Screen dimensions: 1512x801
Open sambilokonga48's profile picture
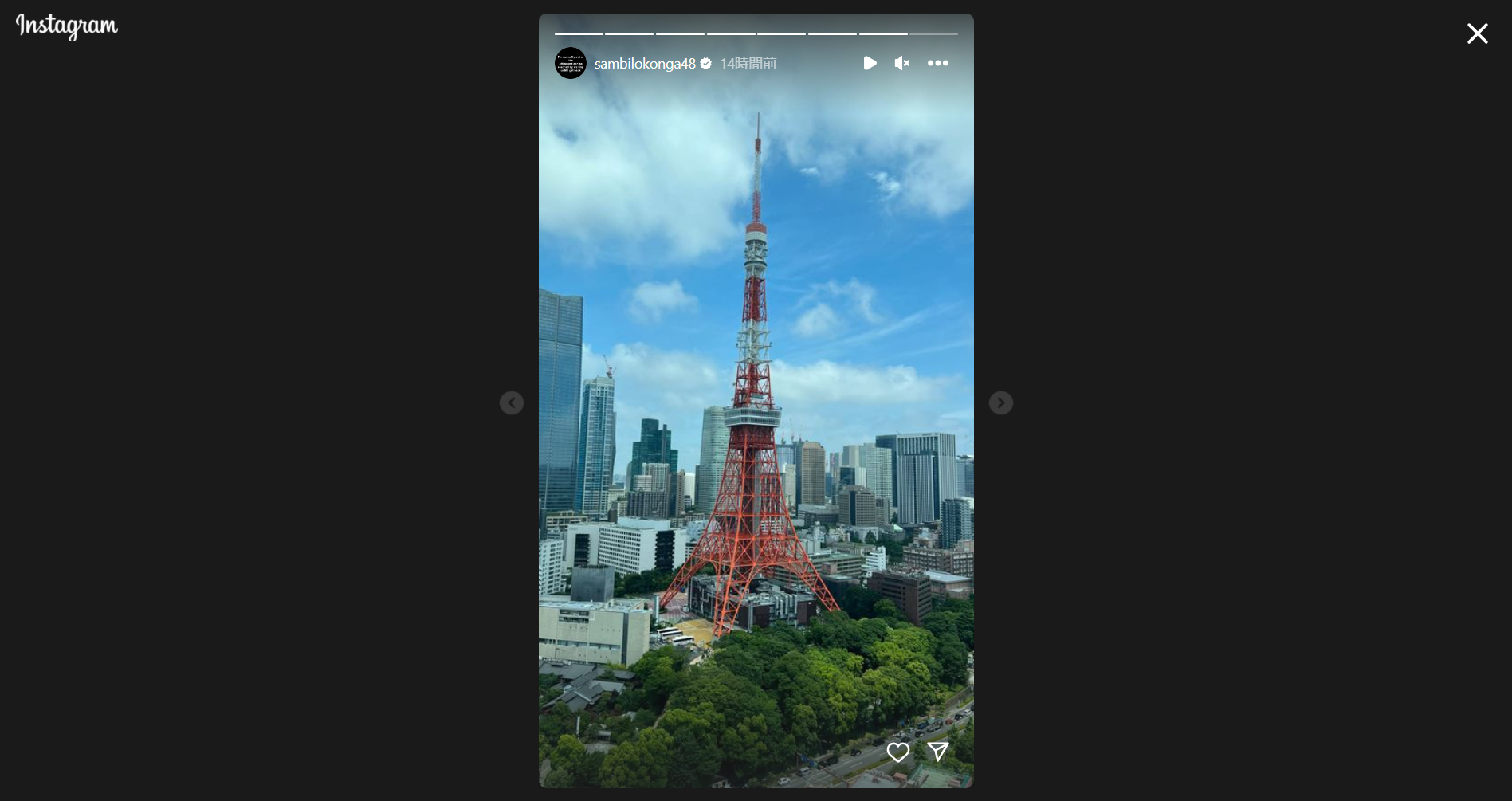(571, 63)
